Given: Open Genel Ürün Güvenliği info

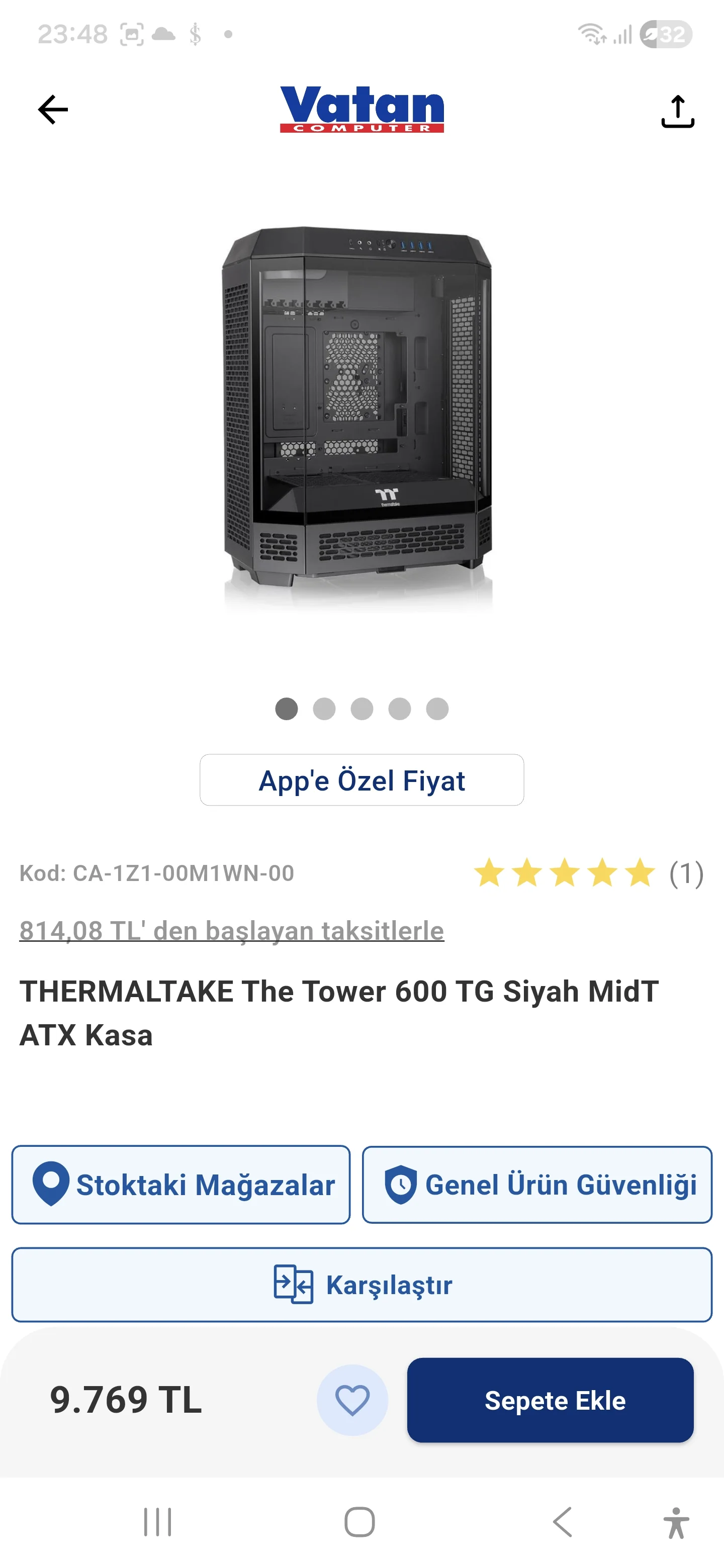Looking at the screenshot, I should (x=536, y=1185).
